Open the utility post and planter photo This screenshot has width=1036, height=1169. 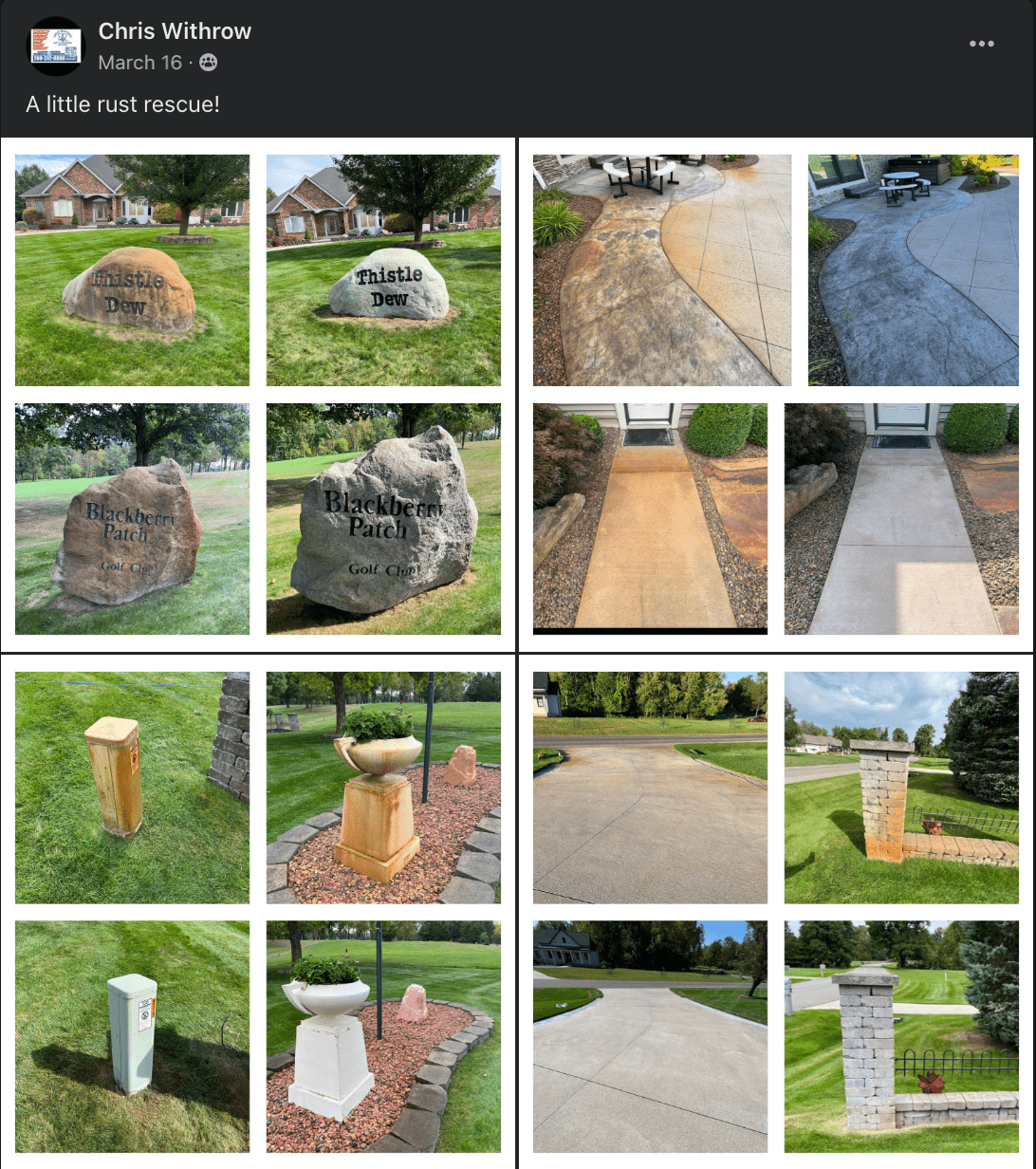tap(257, 912)
